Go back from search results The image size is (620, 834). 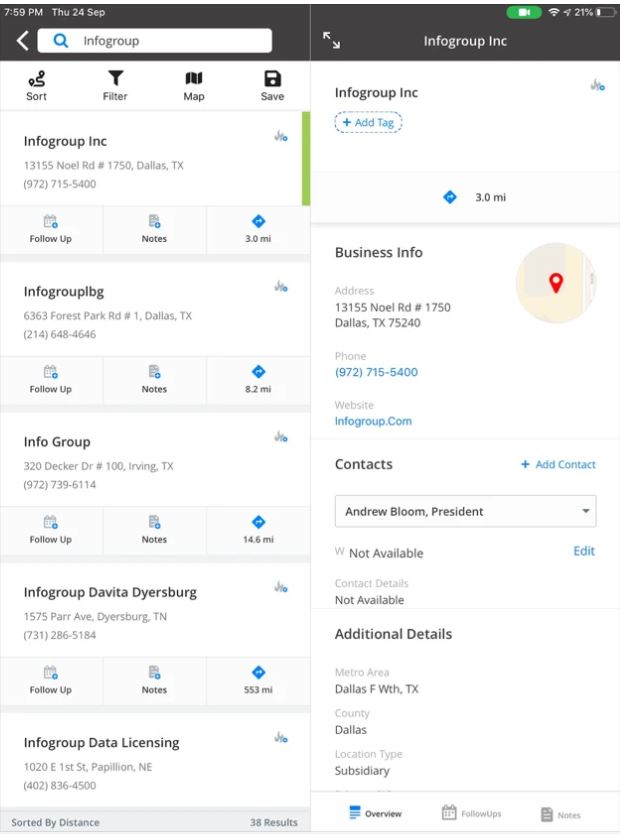pos(22,41)
